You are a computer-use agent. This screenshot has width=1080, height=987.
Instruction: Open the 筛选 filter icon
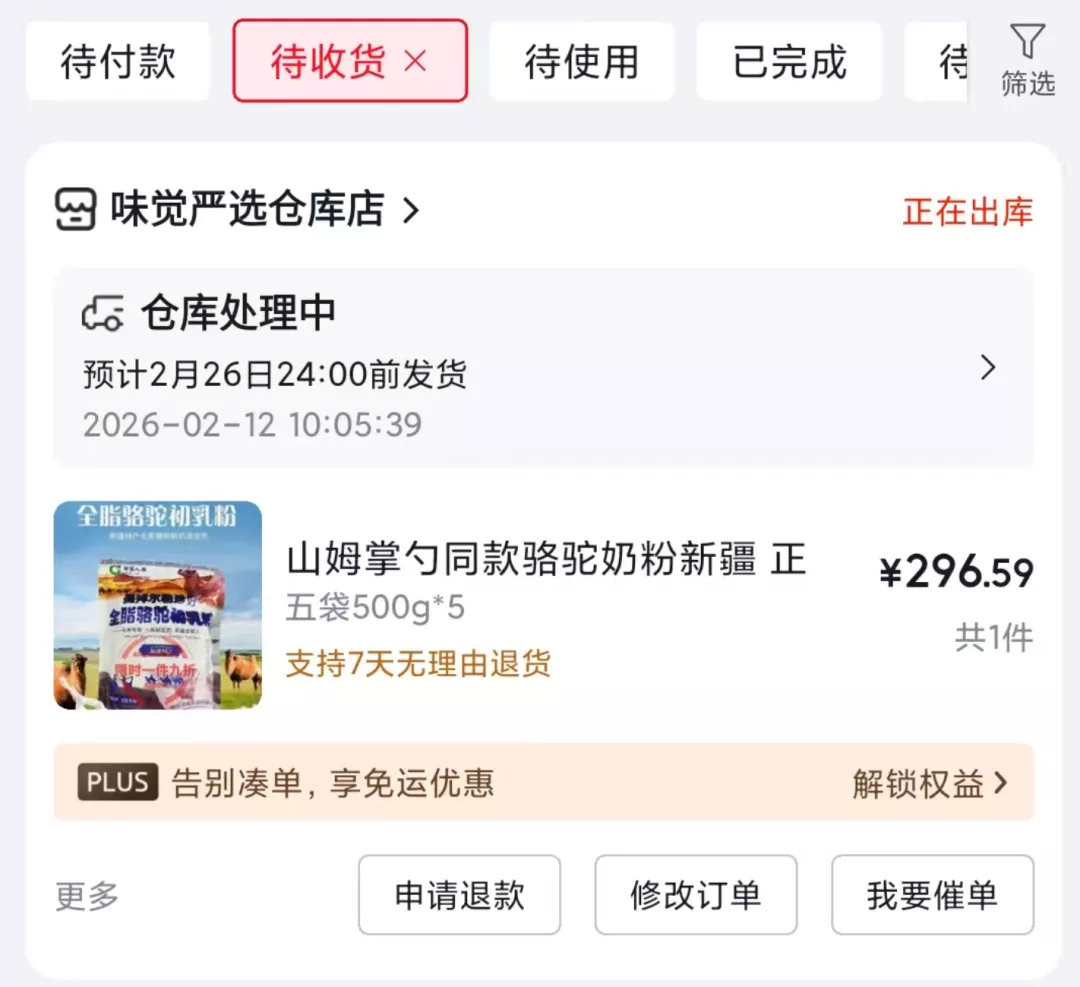1027,60
